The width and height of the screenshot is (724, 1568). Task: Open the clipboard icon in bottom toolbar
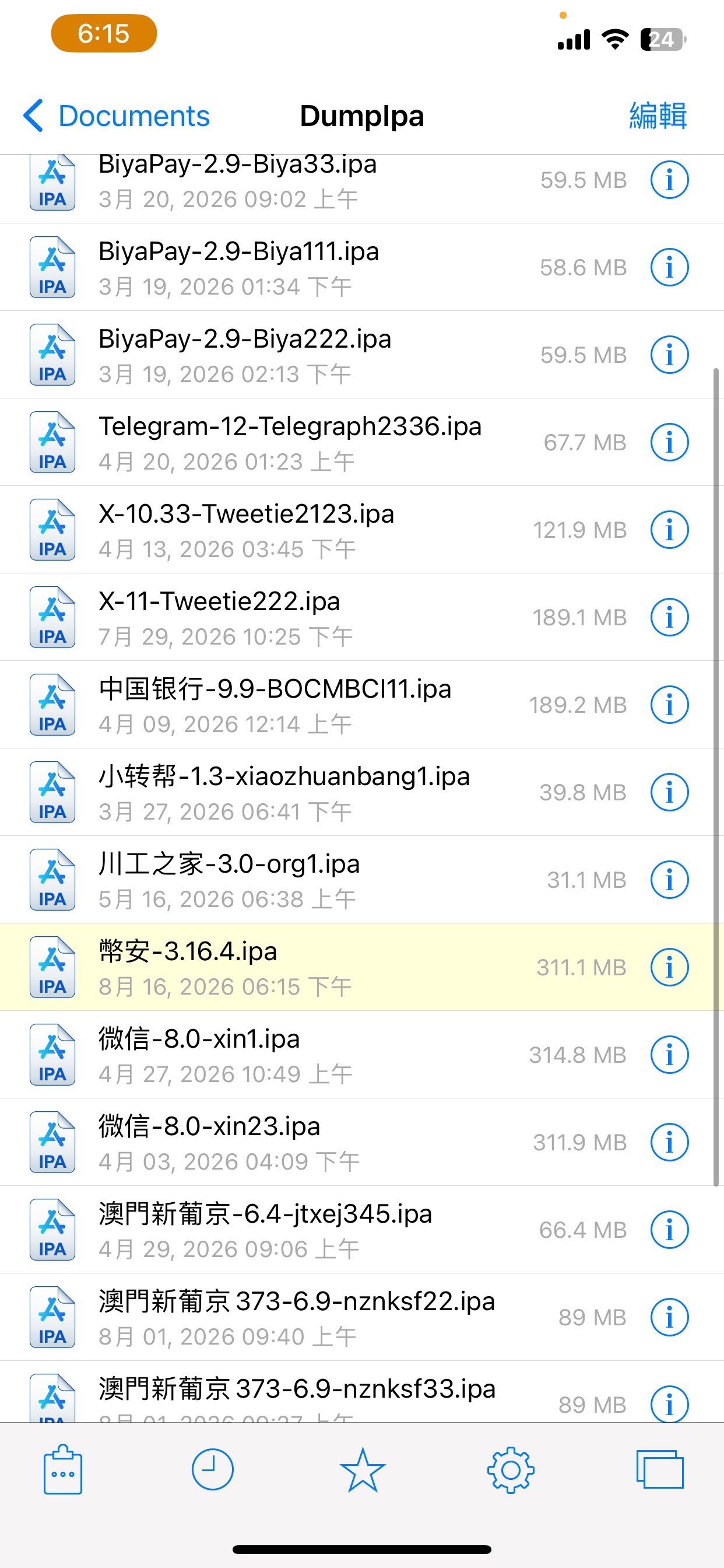pos(63,1469)
